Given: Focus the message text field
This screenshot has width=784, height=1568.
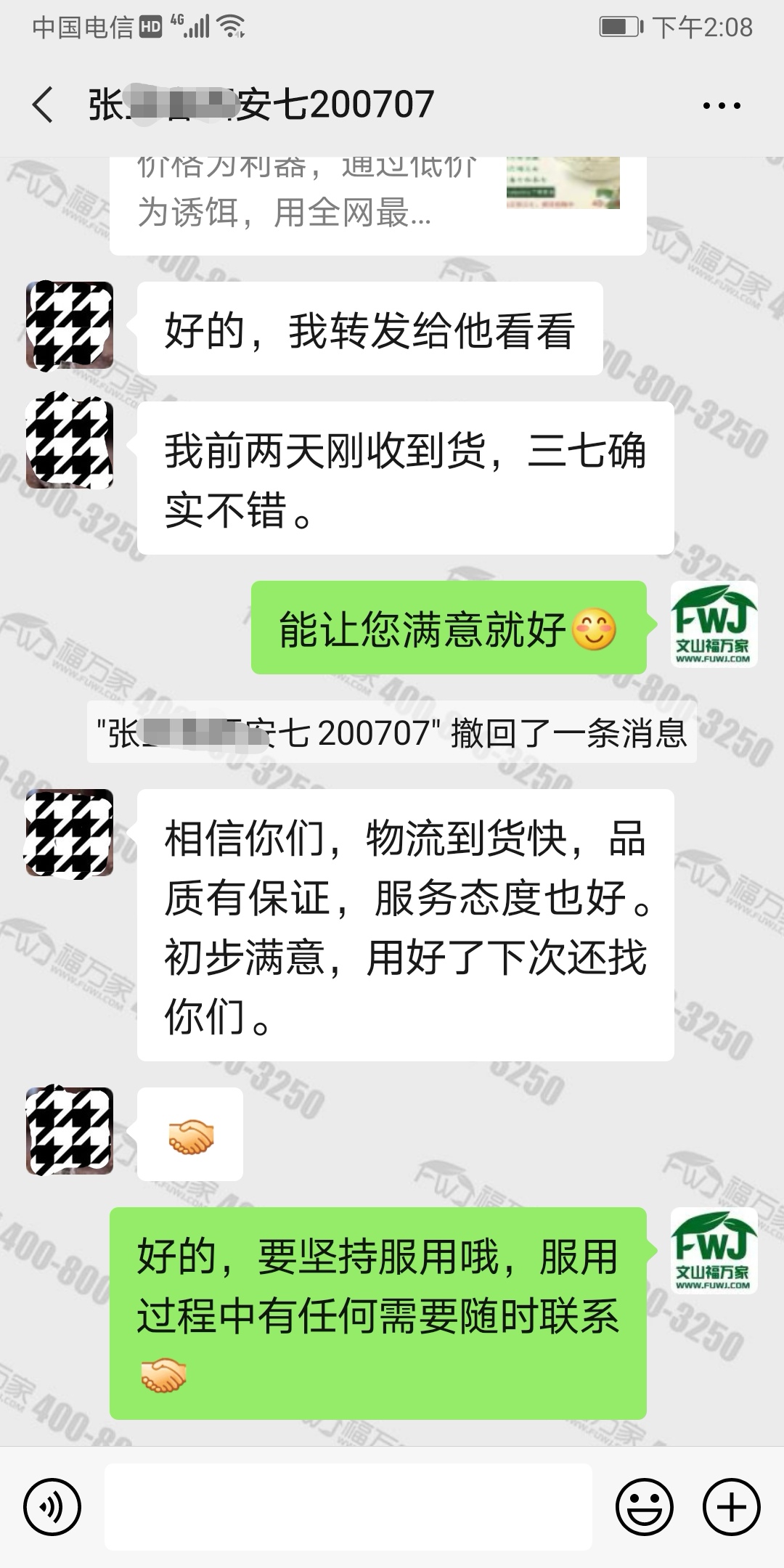Looking at the screenshot, I should [348, 1507].
